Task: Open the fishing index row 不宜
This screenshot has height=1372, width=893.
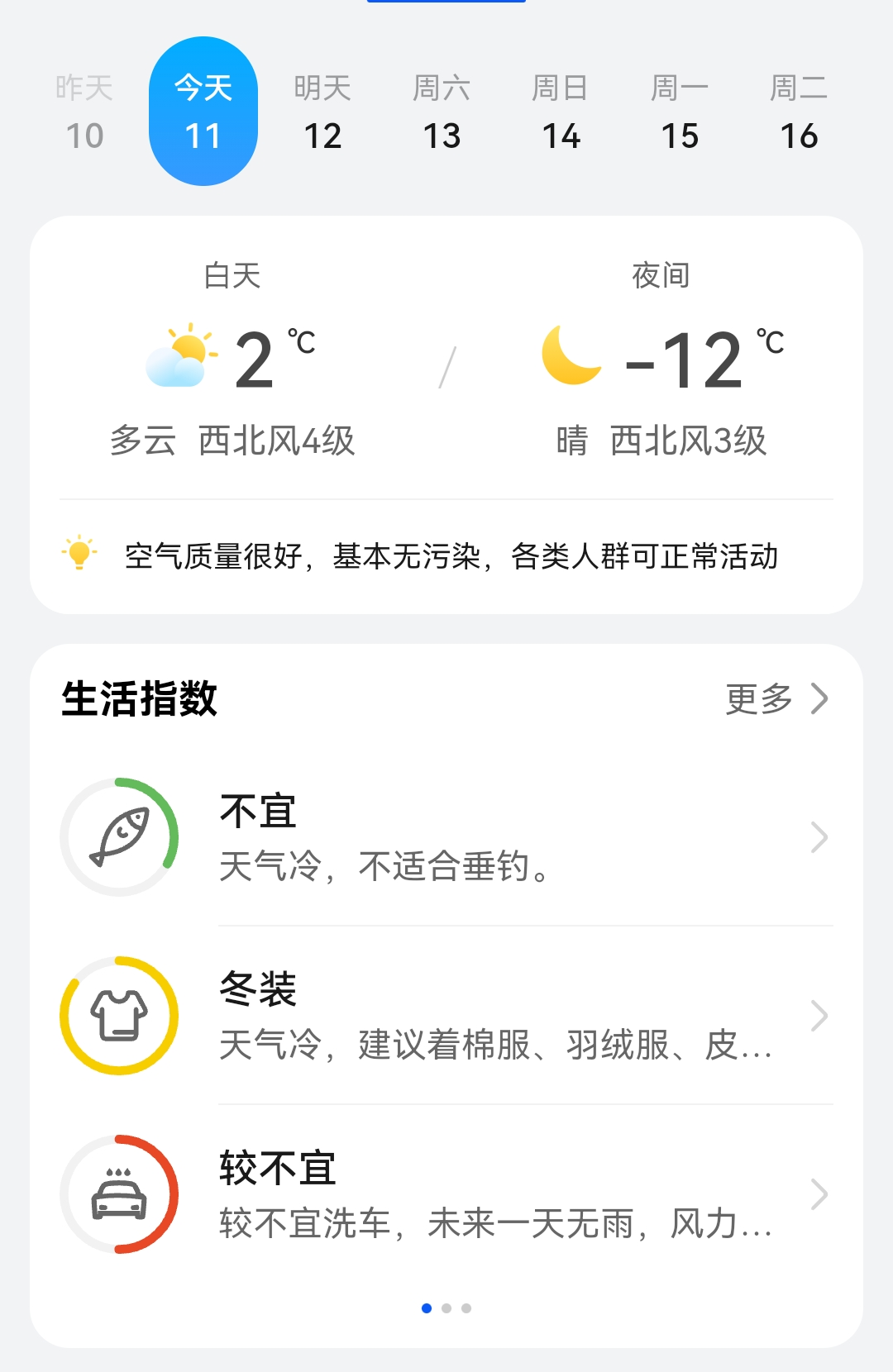Action: [446, 837]
